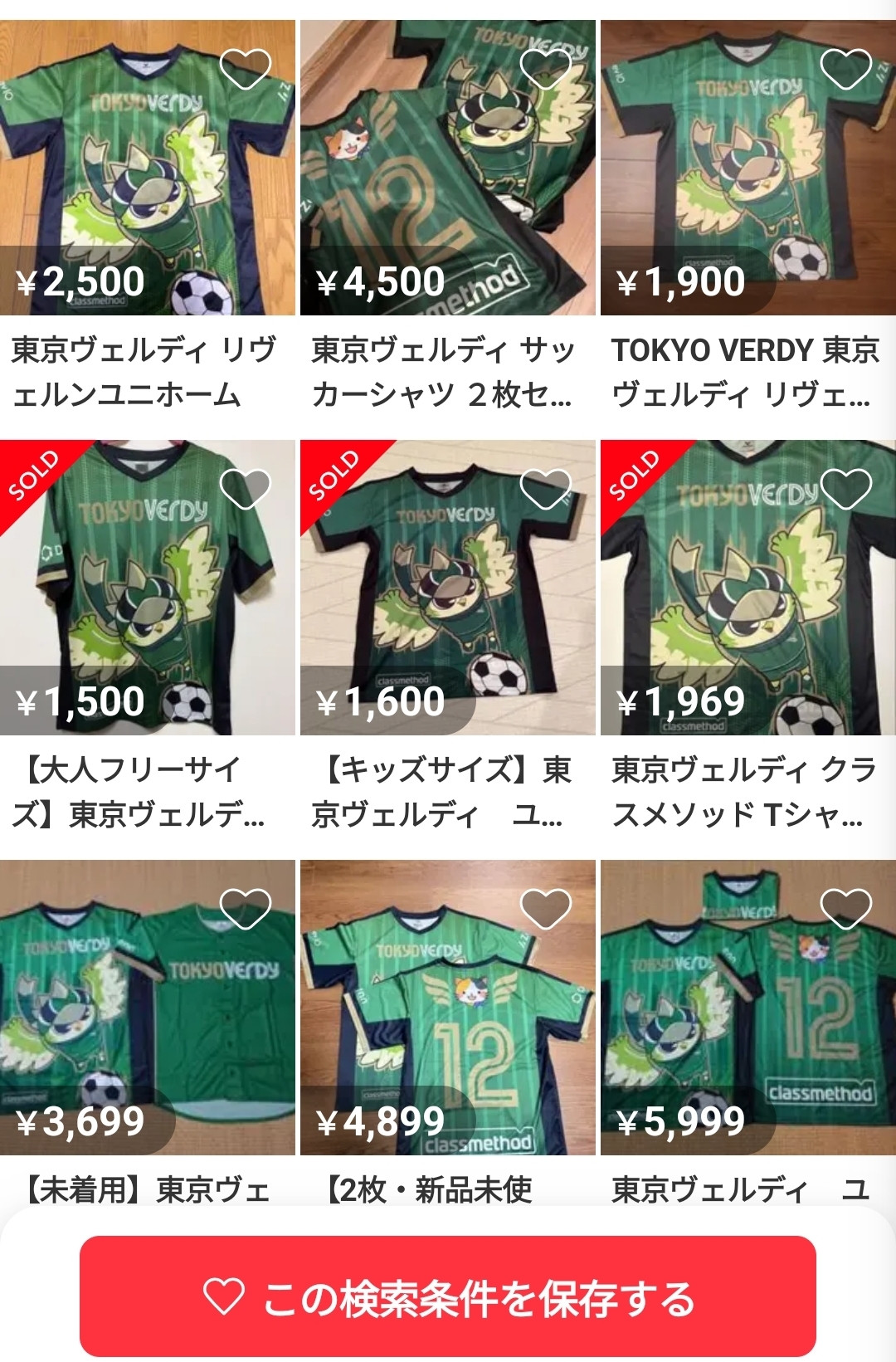The image size is (896, 1362).
Task: Favorite the ¥1,969 クラスメソッド listing
Action: tap(846, 489)
